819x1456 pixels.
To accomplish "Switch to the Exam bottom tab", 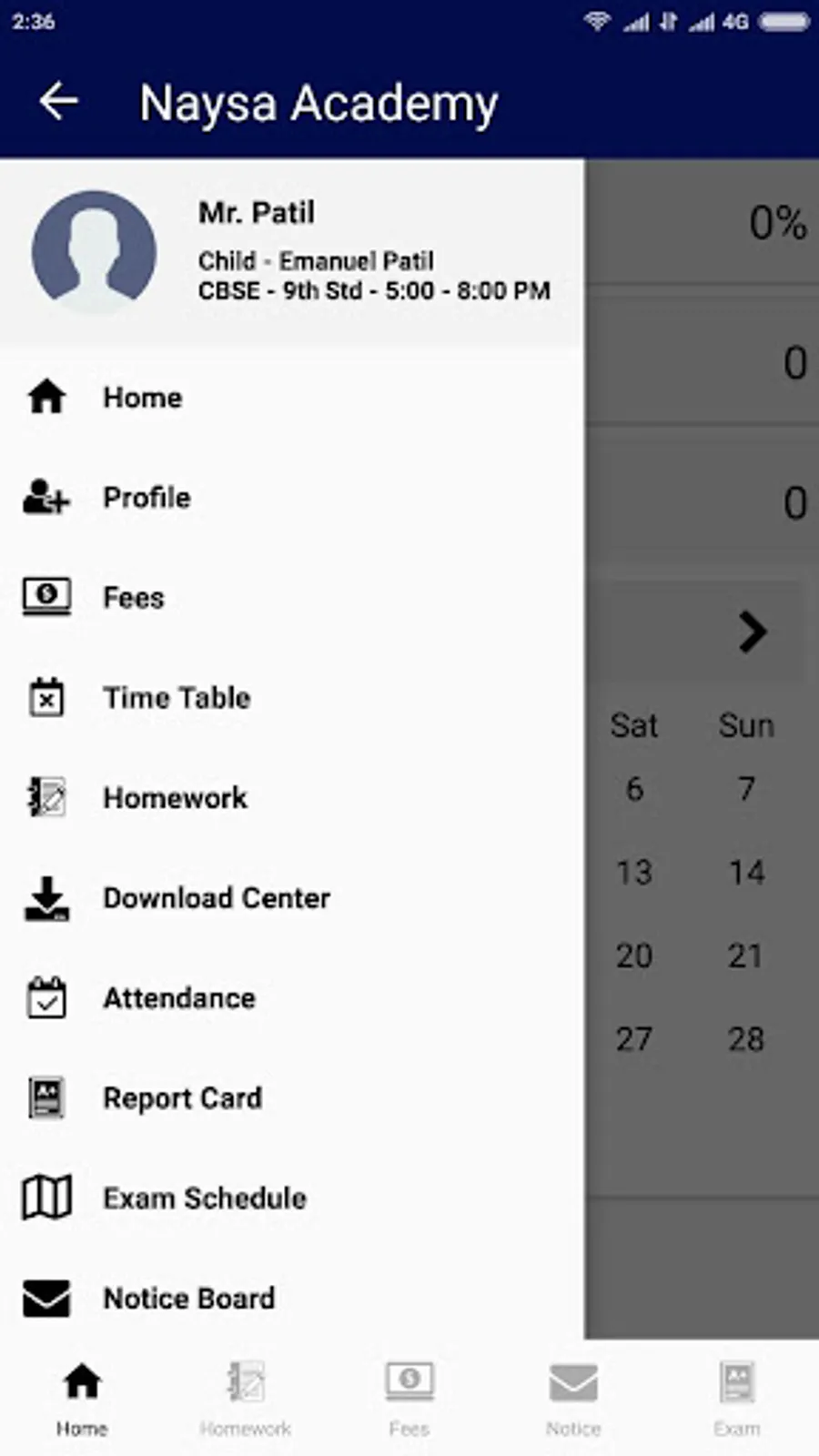I will [736, 1398].
